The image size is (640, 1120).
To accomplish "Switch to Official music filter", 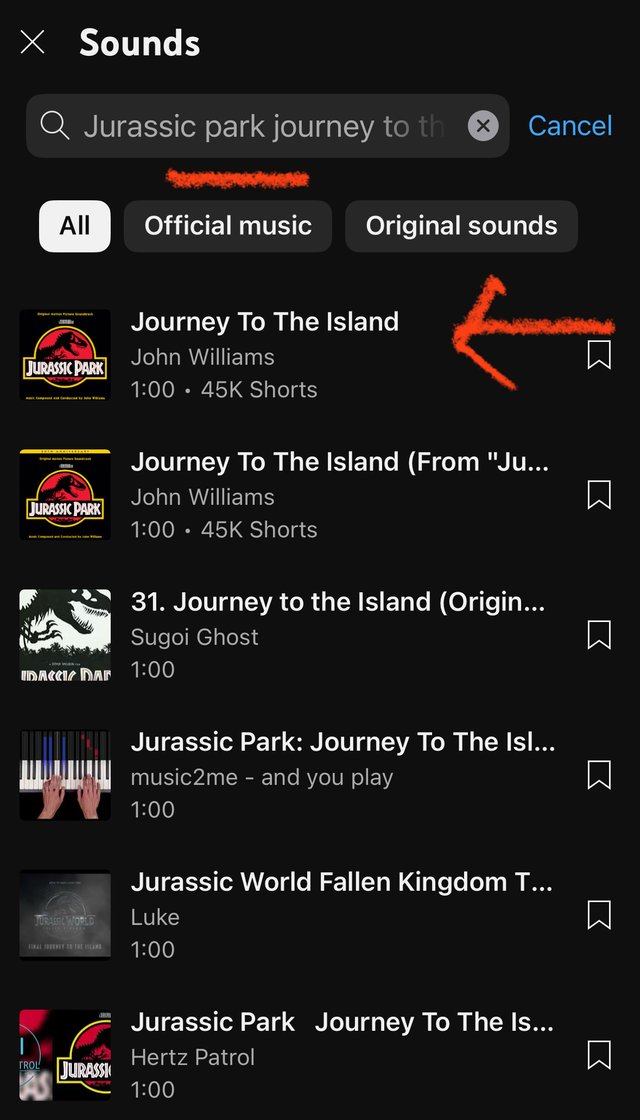I will coord(228,226).
